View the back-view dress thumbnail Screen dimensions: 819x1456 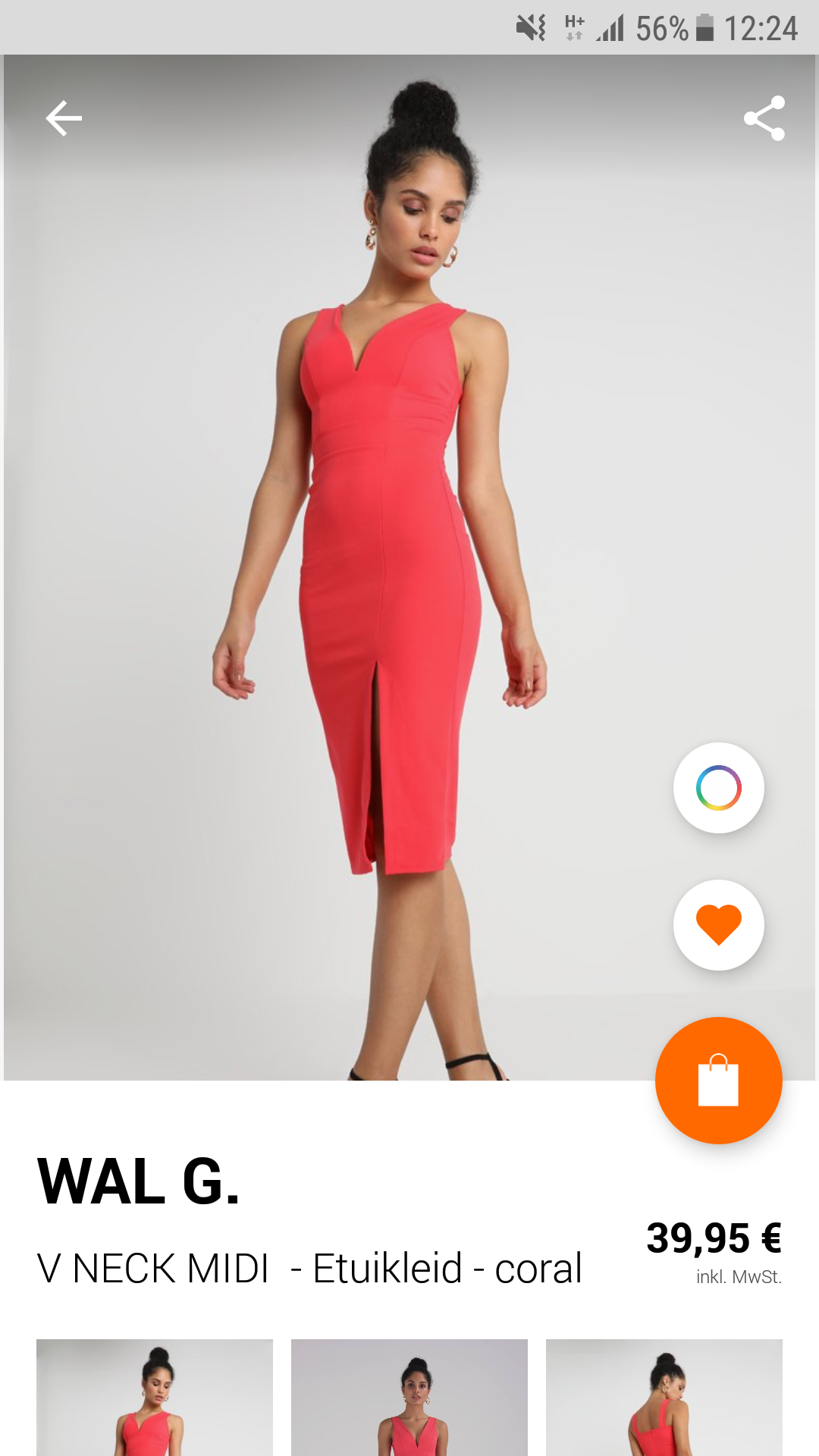point(664,1398)
